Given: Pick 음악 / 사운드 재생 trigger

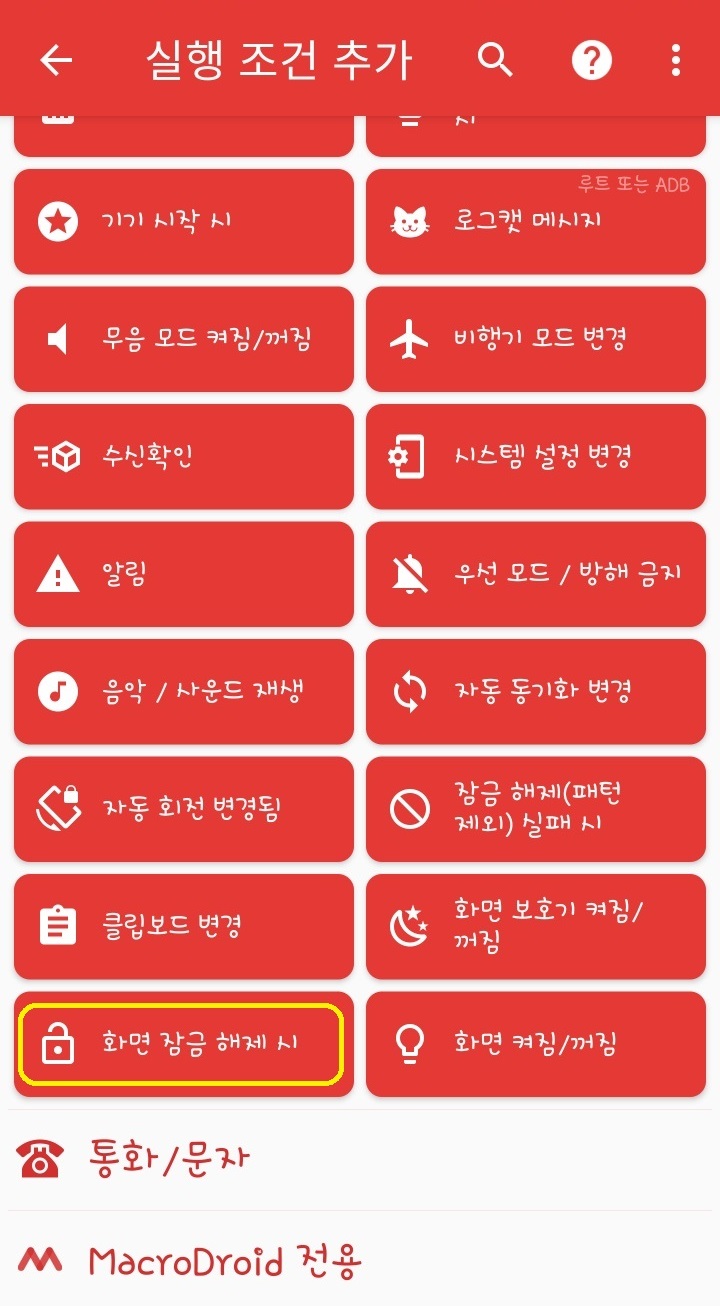Looking at the screenshot, I should (184, 692).
